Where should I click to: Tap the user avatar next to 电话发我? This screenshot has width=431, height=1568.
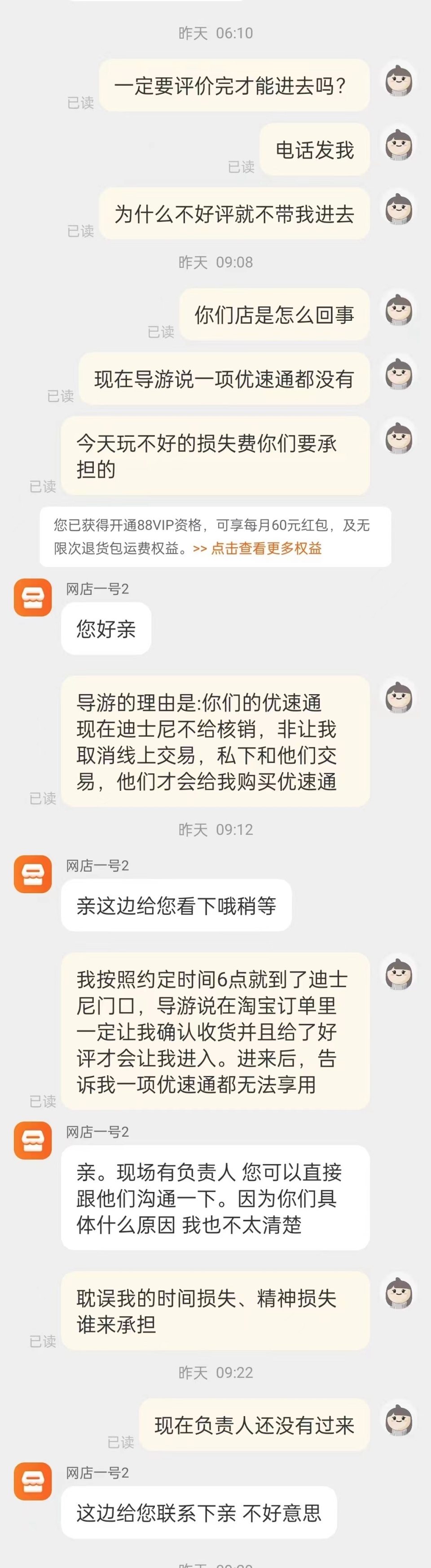399,145
